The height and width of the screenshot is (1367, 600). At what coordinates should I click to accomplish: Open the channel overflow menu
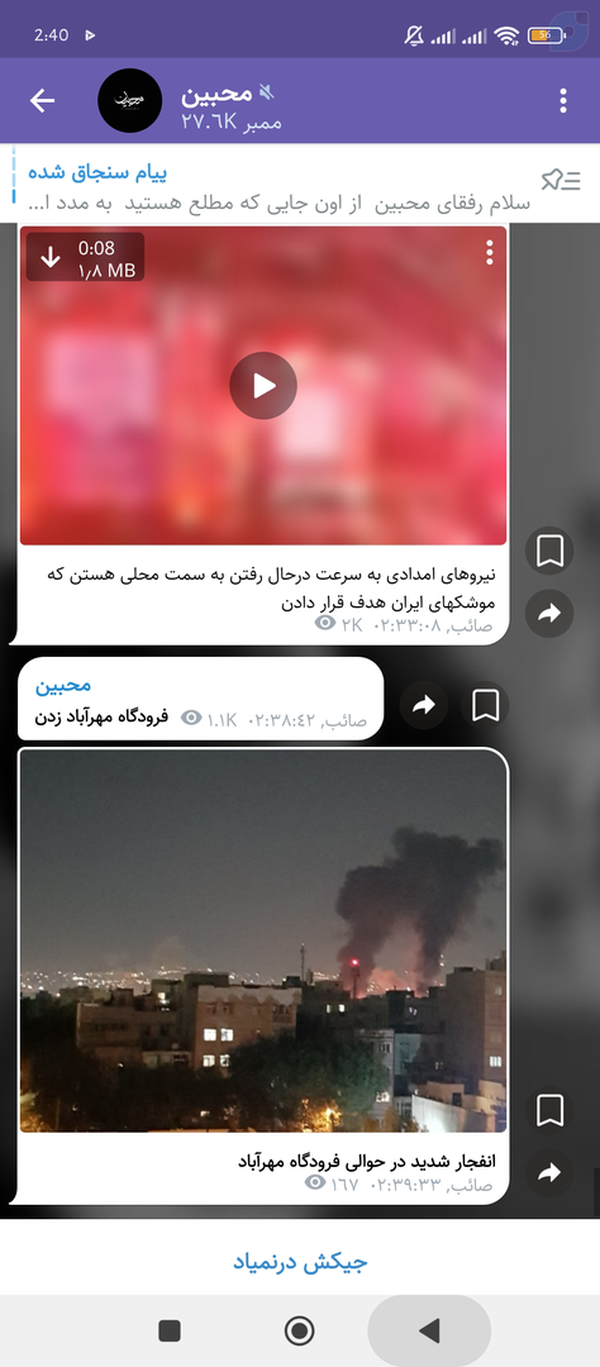563,100
